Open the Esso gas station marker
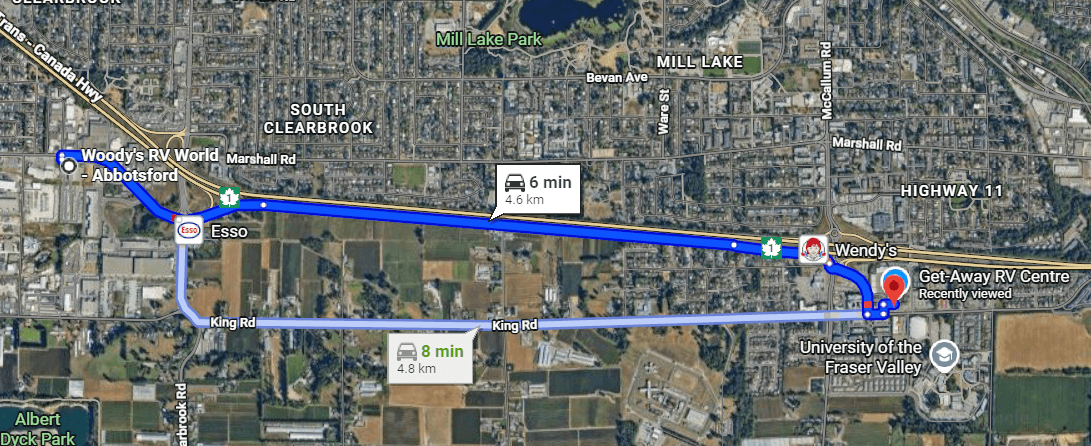This screenshot has width=1091, height=446. pyautogui.click(x=188, y=231)
